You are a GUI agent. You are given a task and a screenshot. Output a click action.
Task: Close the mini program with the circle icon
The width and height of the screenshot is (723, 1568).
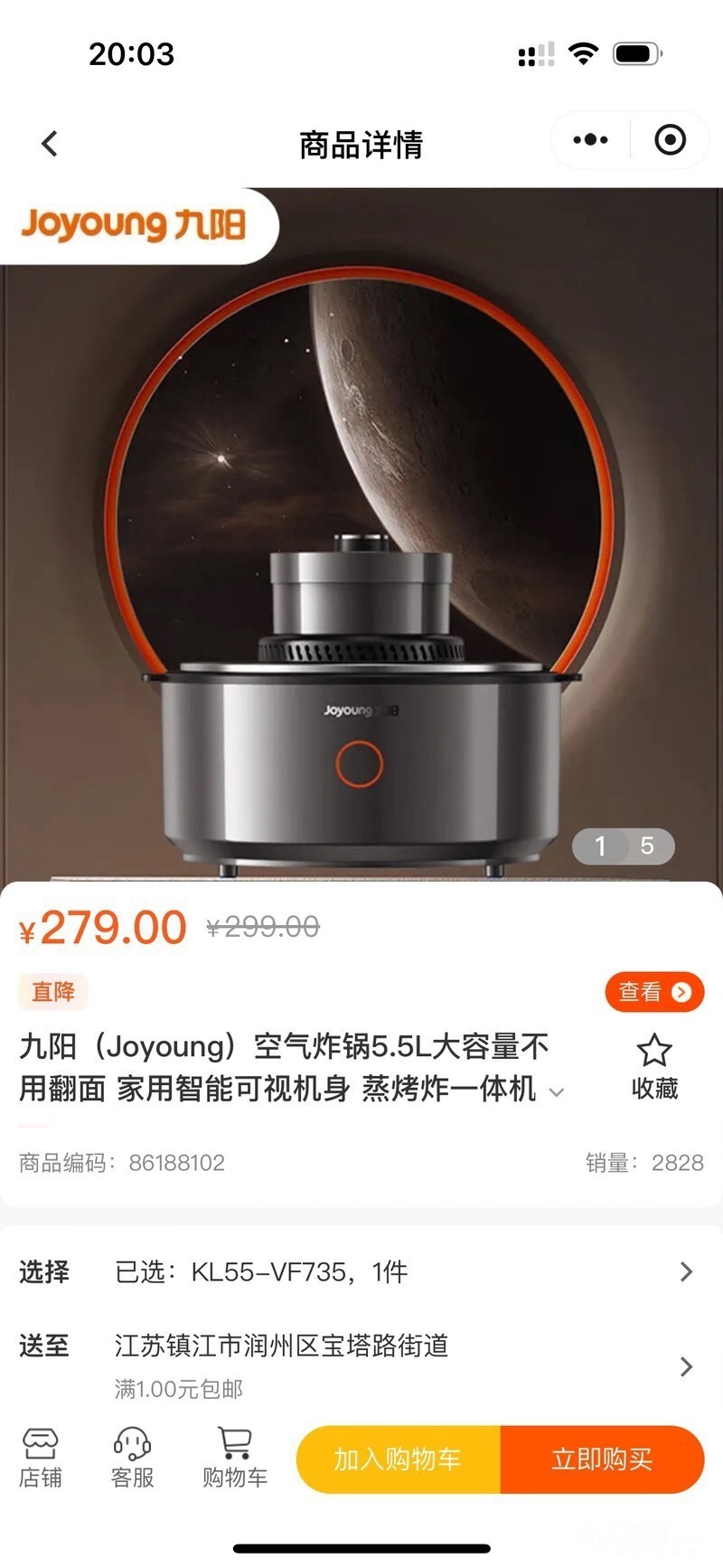click(670, 140)
